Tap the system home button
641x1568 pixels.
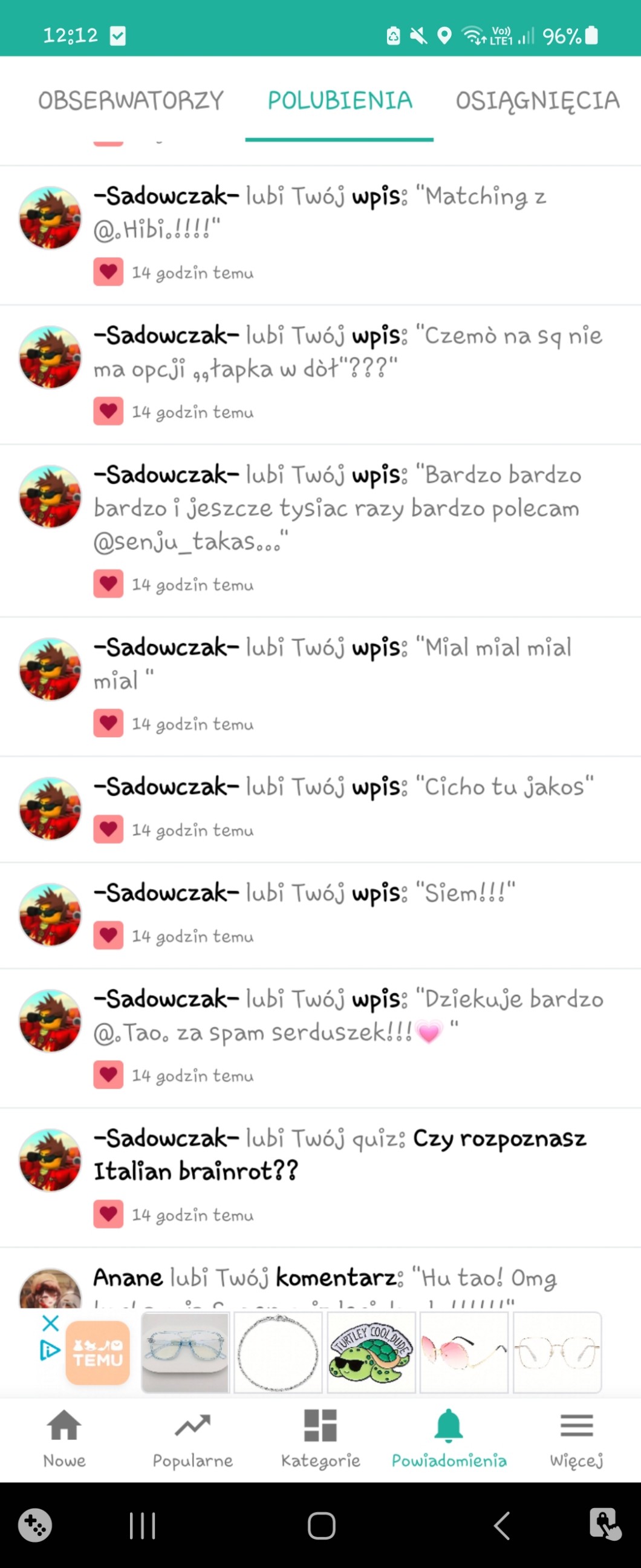click(321, 1526)
